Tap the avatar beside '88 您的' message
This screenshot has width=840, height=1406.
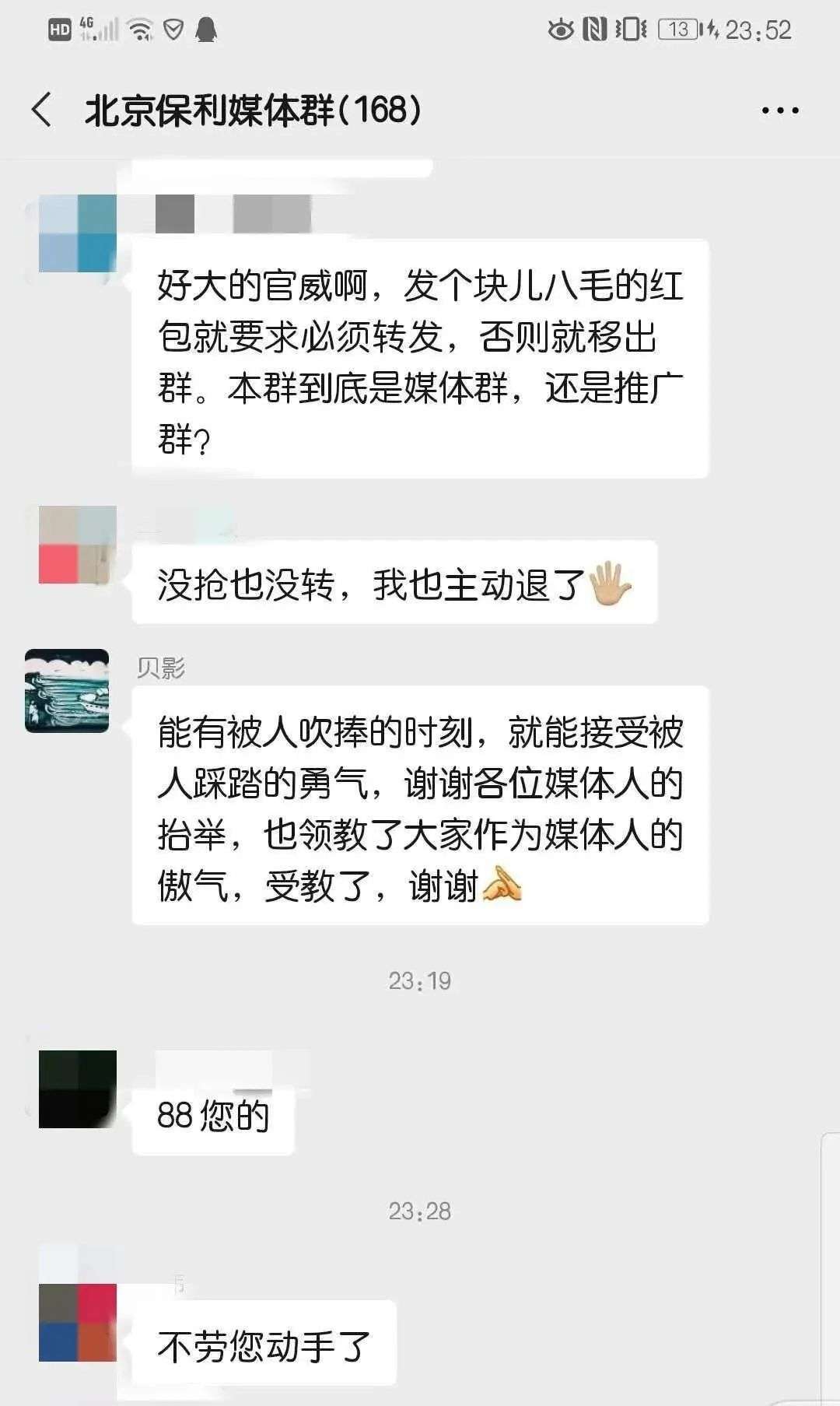coord(78,1089)
